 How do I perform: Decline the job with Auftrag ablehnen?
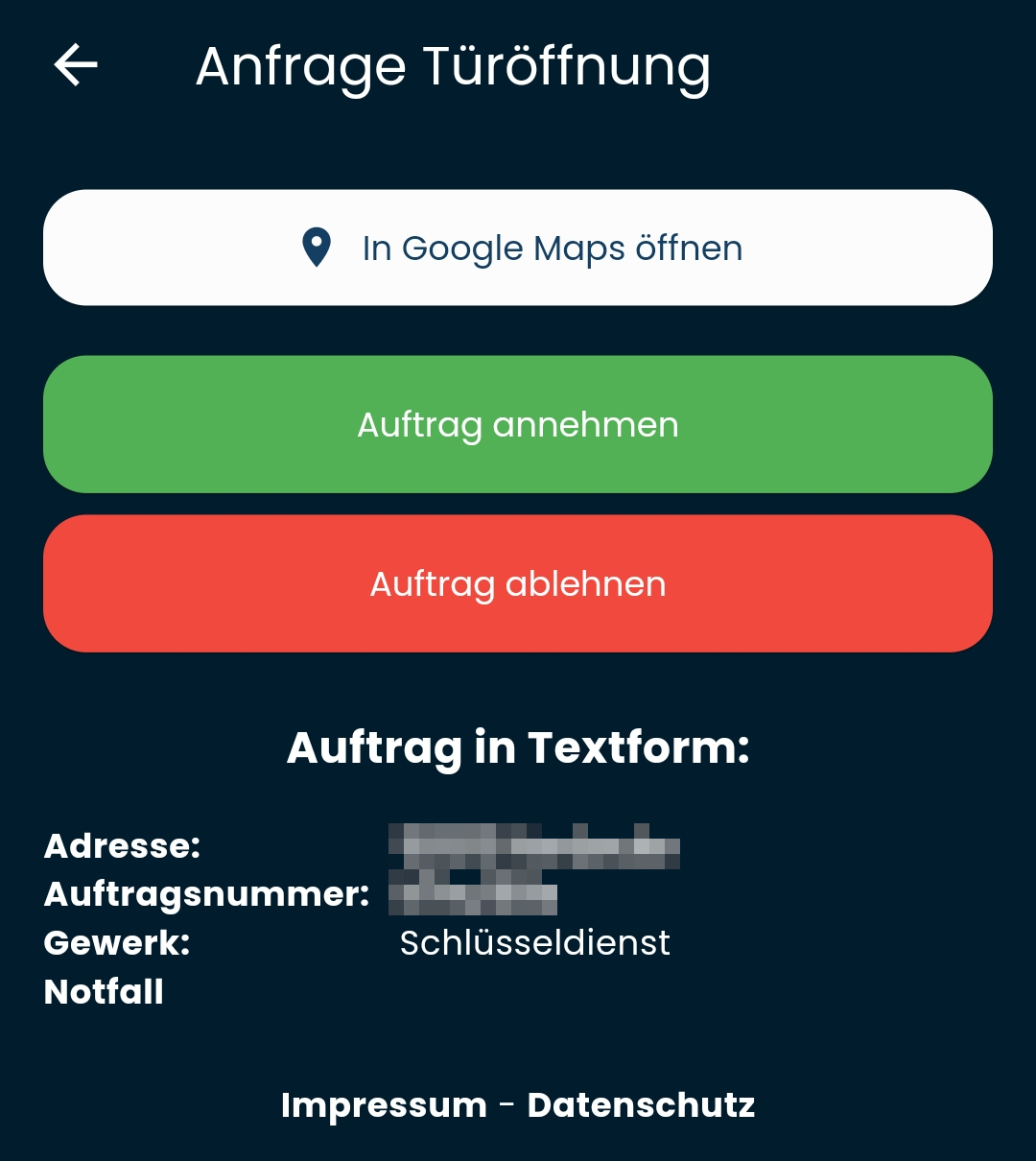[x=518, y=583]
